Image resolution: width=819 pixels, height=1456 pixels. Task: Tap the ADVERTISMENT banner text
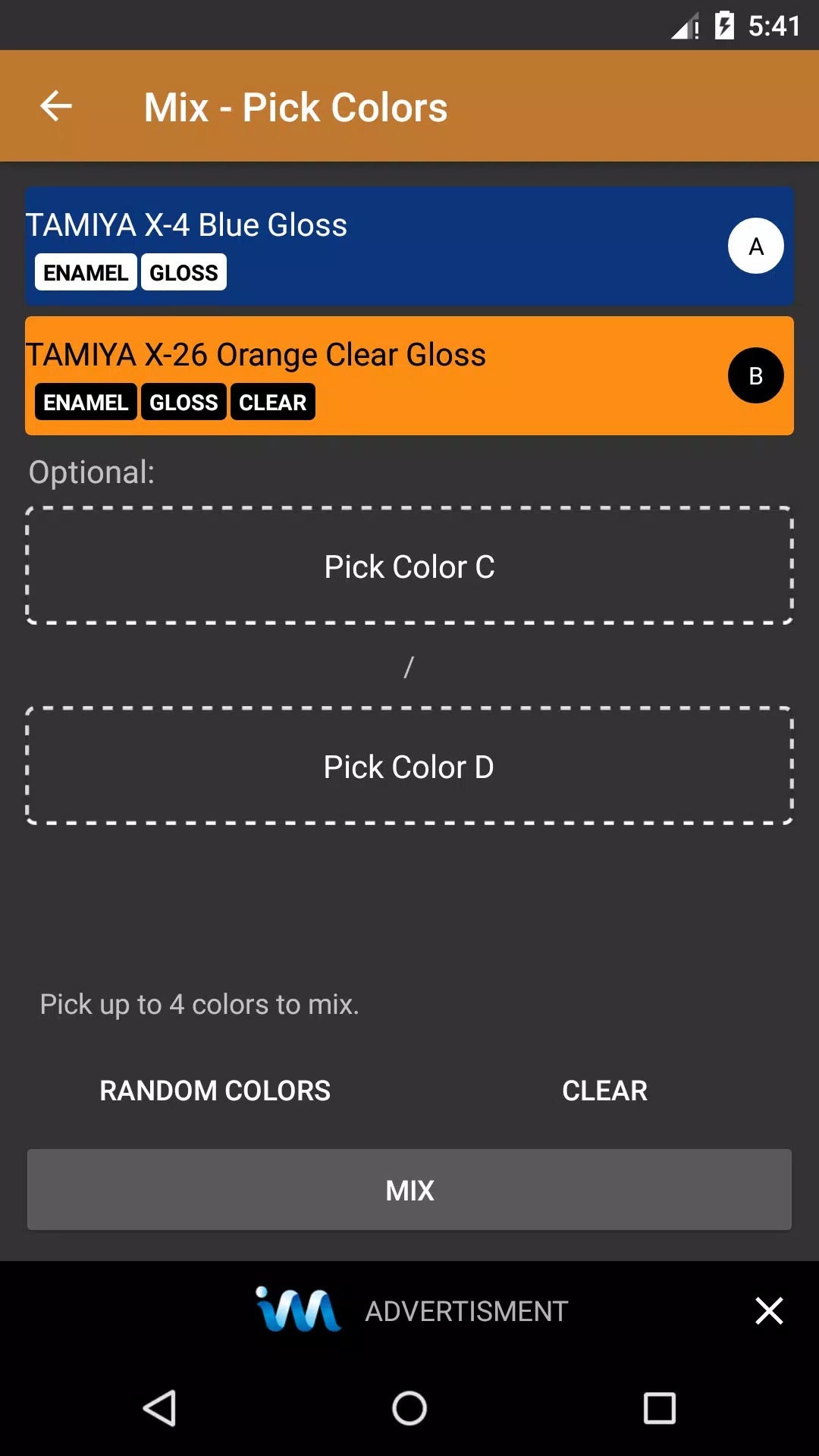(x=466, y=1310)
